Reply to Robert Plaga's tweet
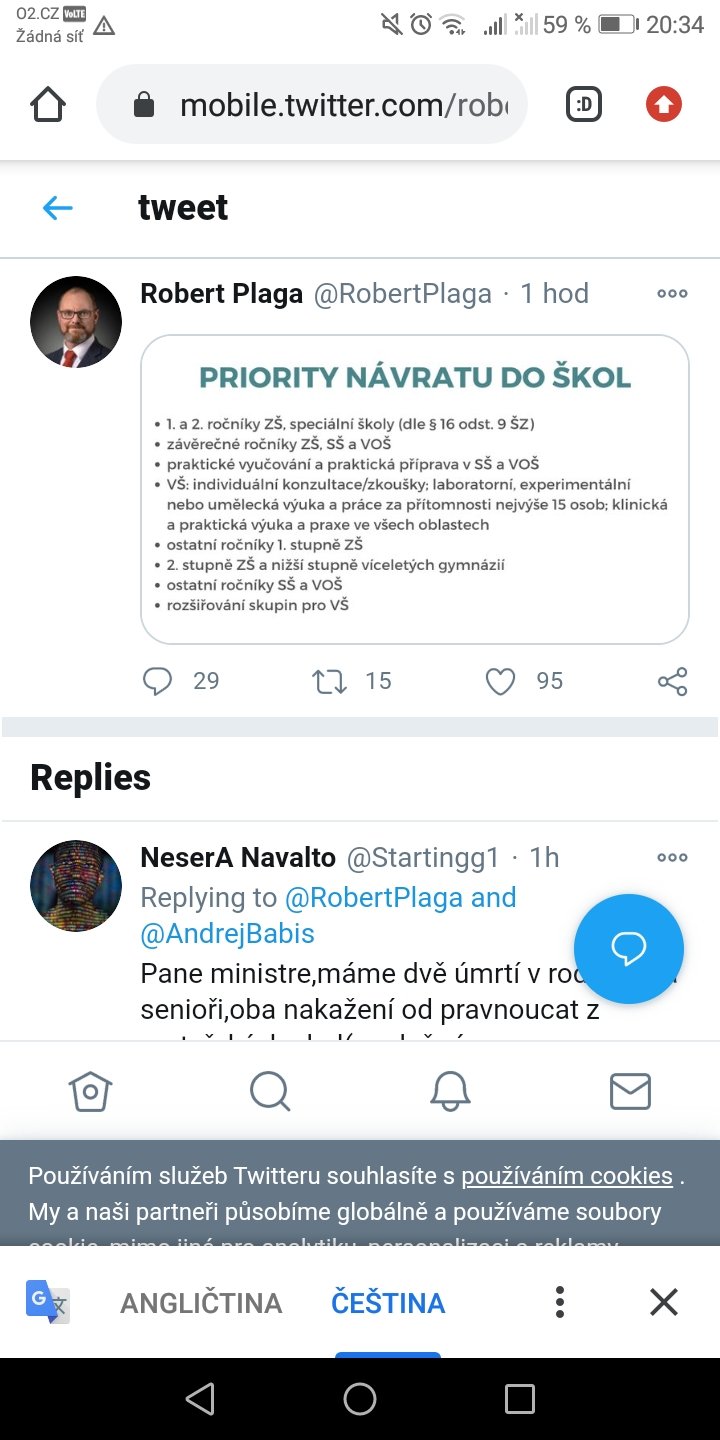720x1440 pixels. [x=158, y=681]
